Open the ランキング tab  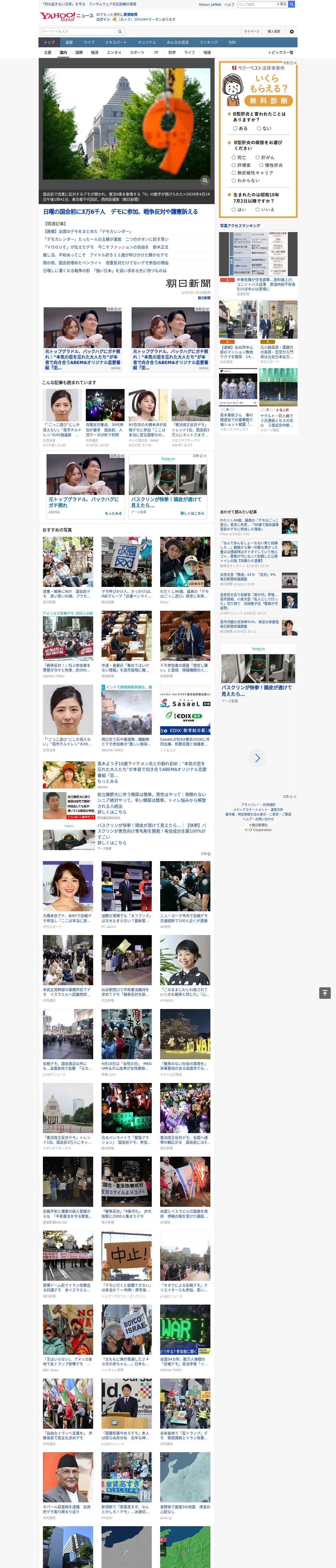click(209, 43)
